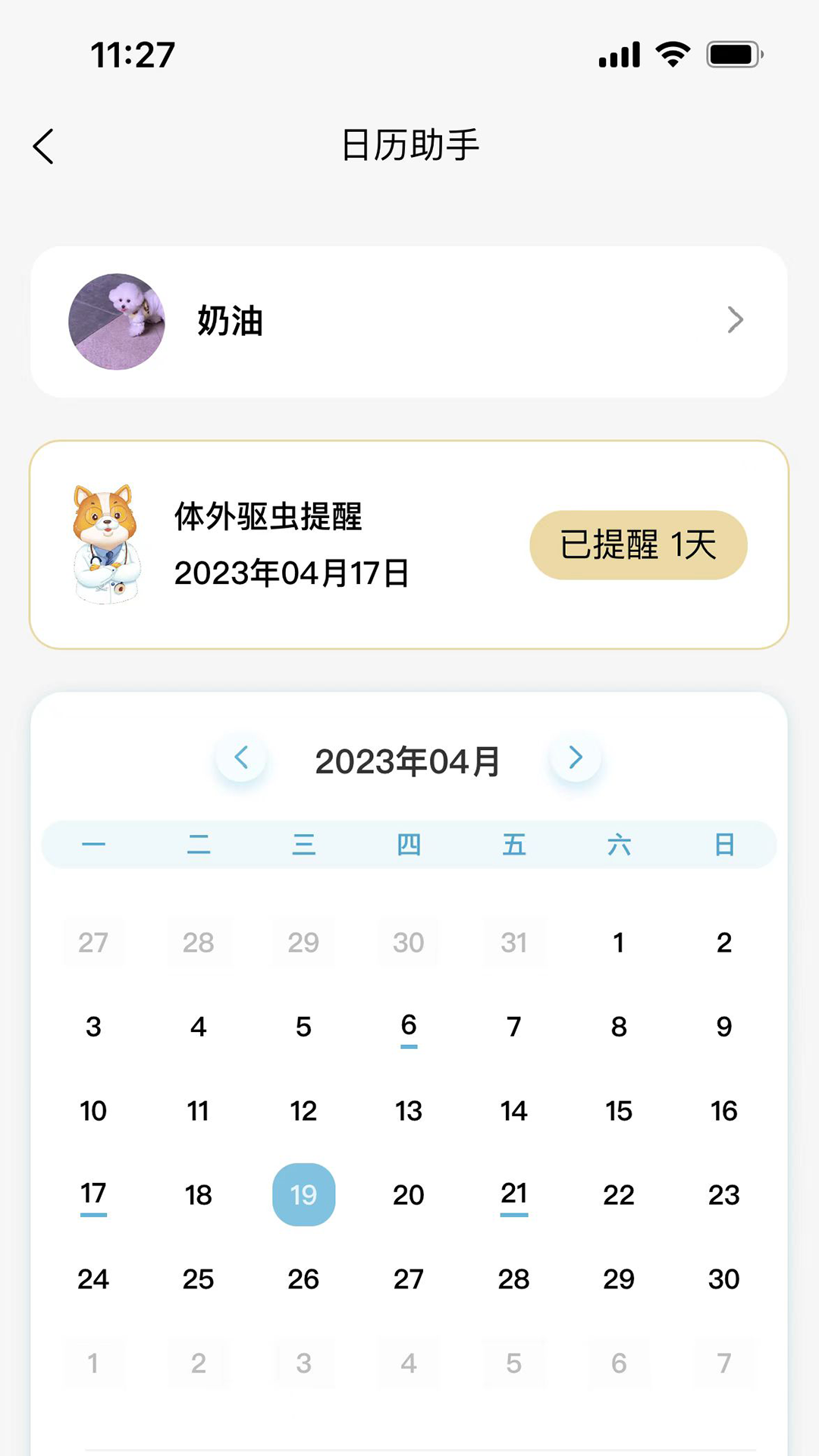The width and height of the screenshot is (819, 1456).
Task: Select next month with right arrow
Action: [x=576, y=758]
